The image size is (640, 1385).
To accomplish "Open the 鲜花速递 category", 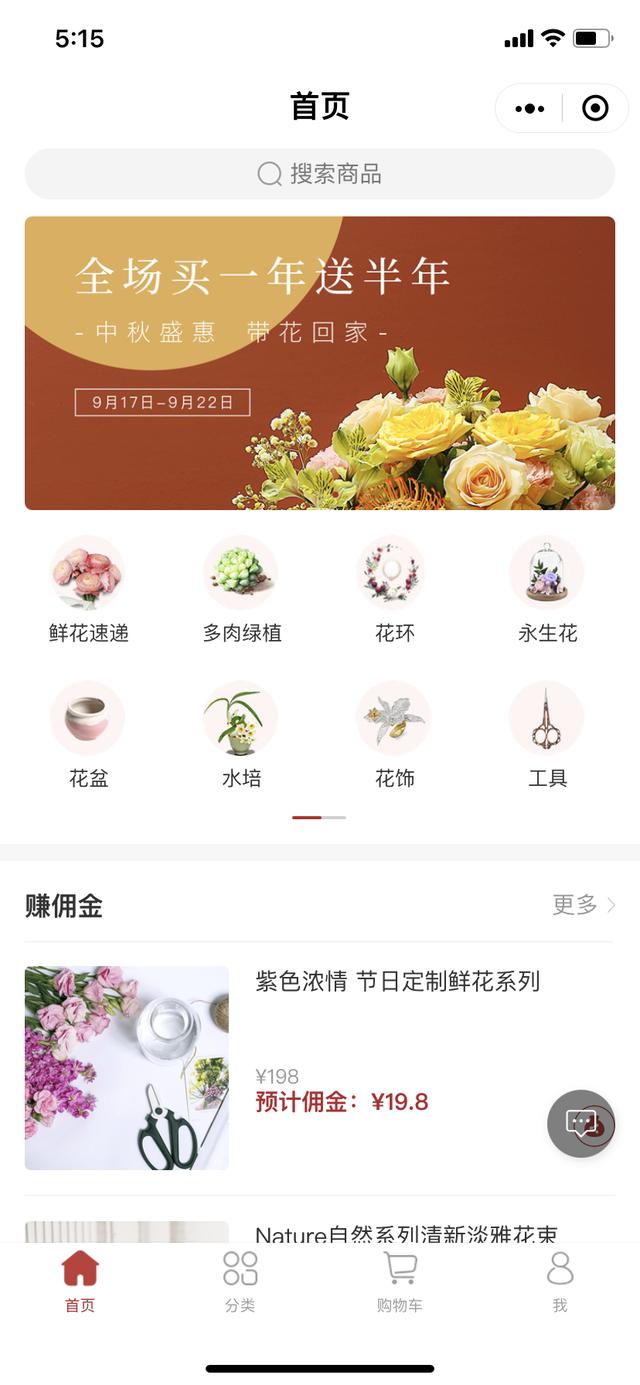I will (88, 590).
